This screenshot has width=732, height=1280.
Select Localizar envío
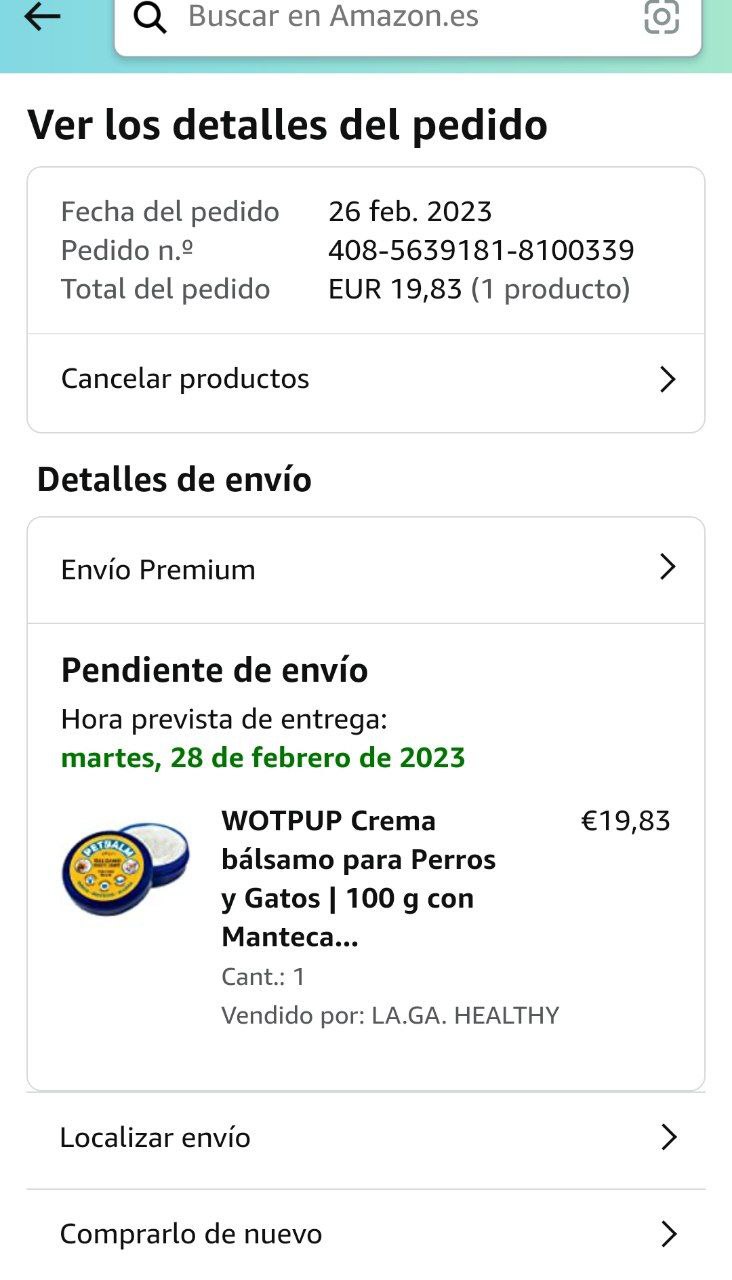[365, 1138]
